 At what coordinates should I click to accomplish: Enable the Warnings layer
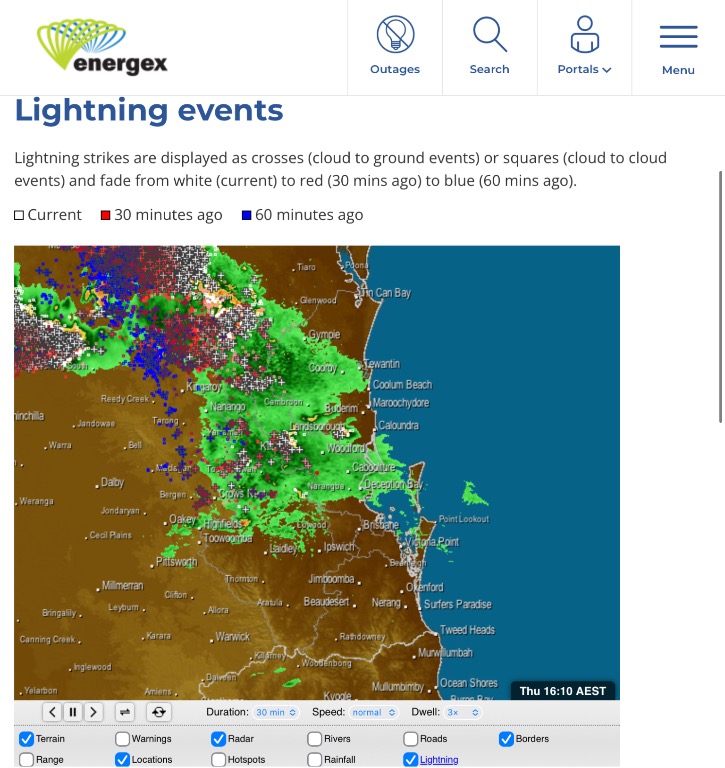click(122, 739)
